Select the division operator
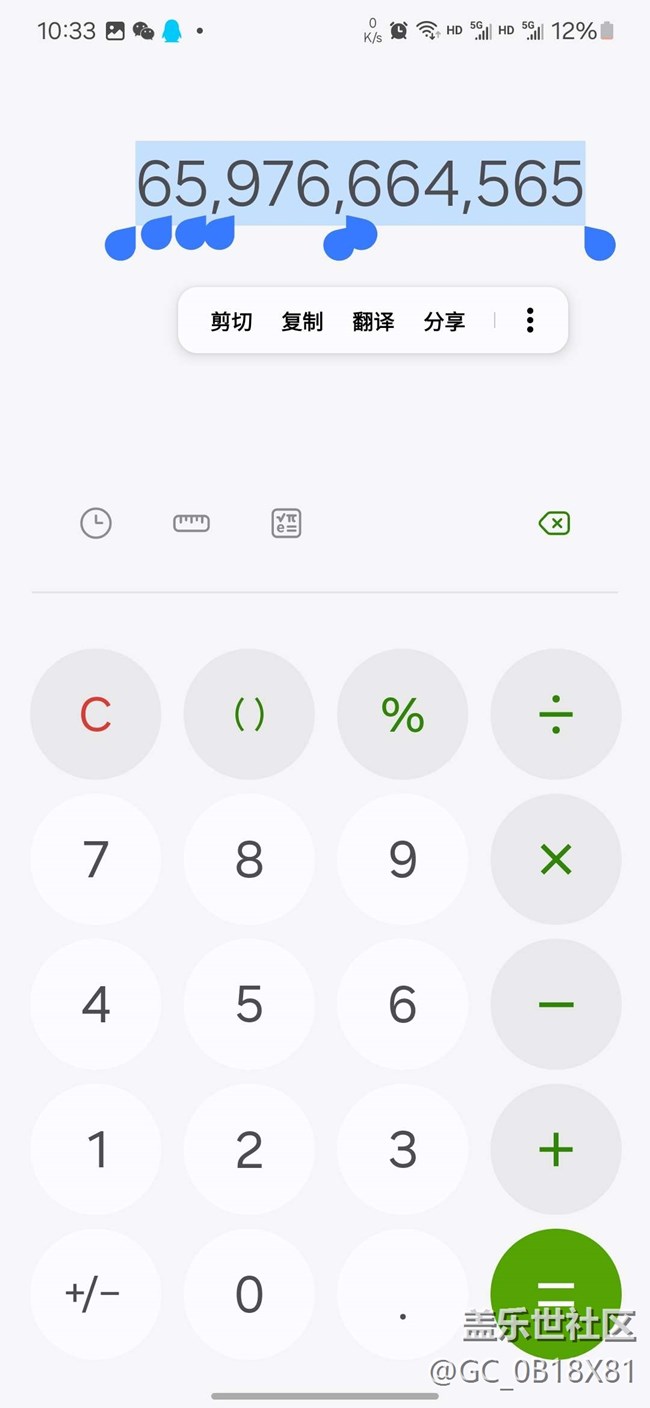 pos(556,714)
